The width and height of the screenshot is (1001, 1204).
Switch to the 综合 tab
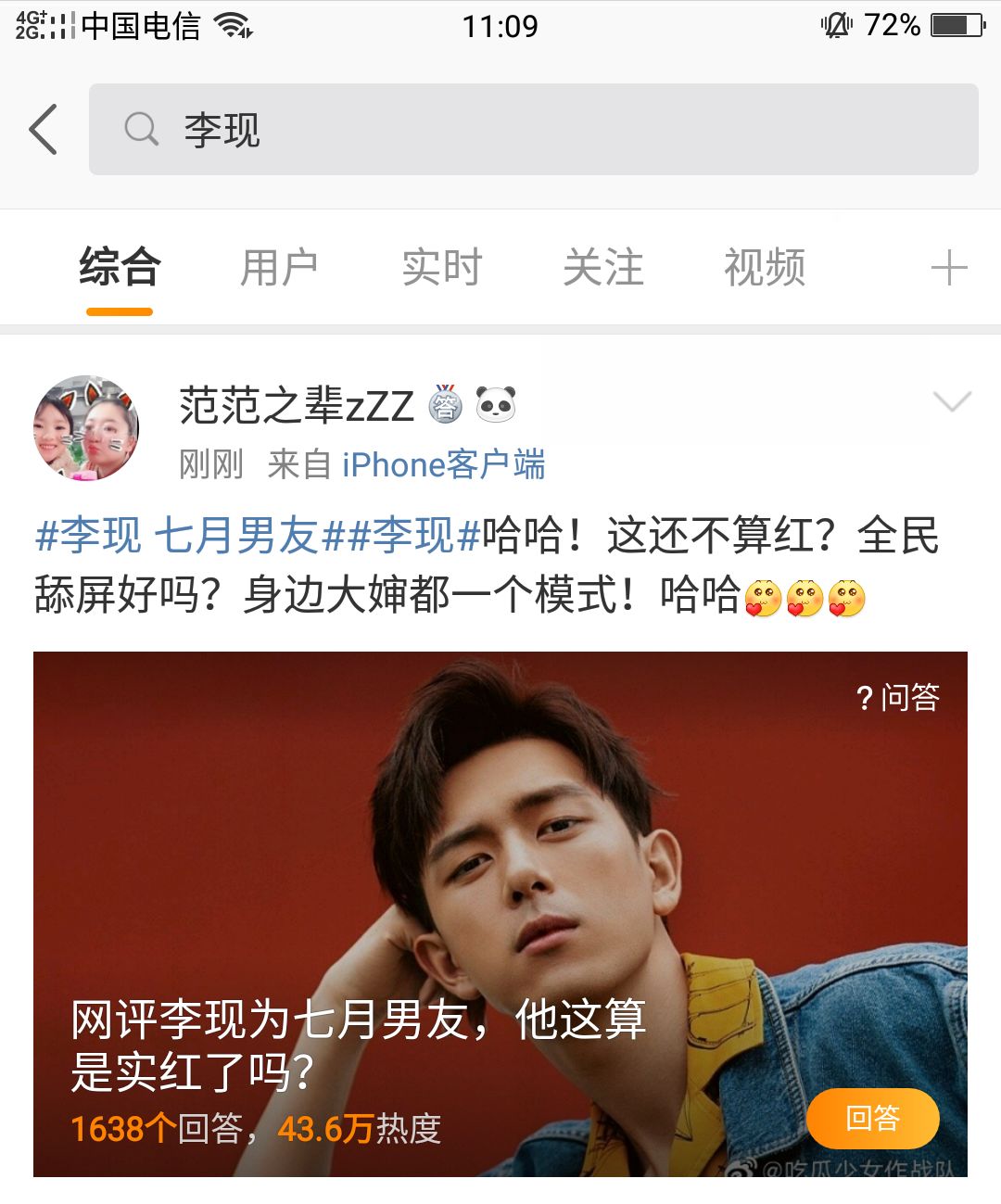120,269
